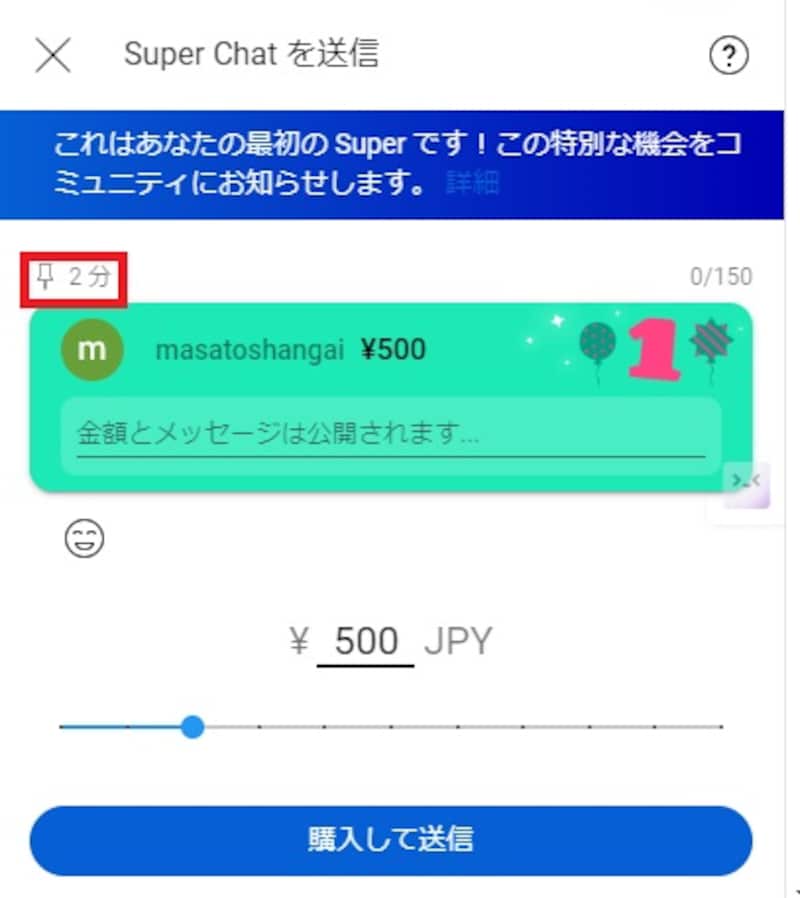Image resolution: width=800 pixels, height=898 pixels.
Task: Open the help question mark icon
Action: pos(729,56)
